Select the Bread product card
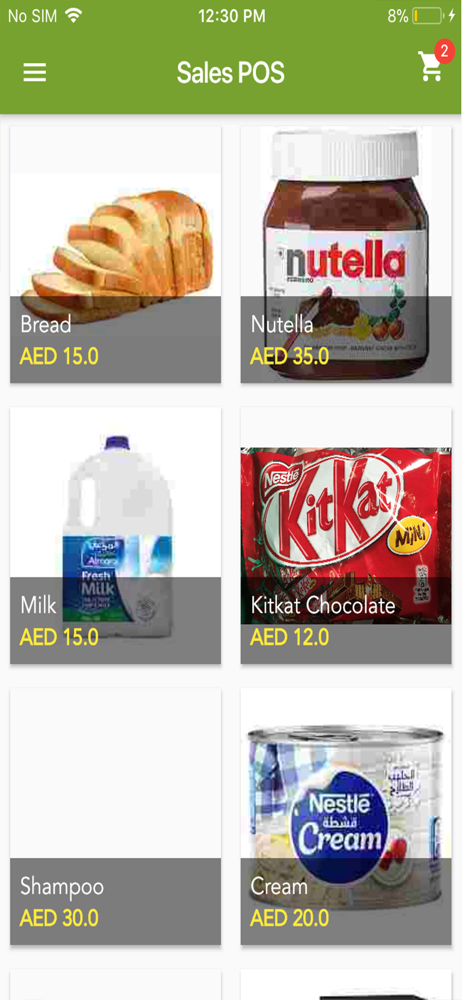 [x=116, y=254]
